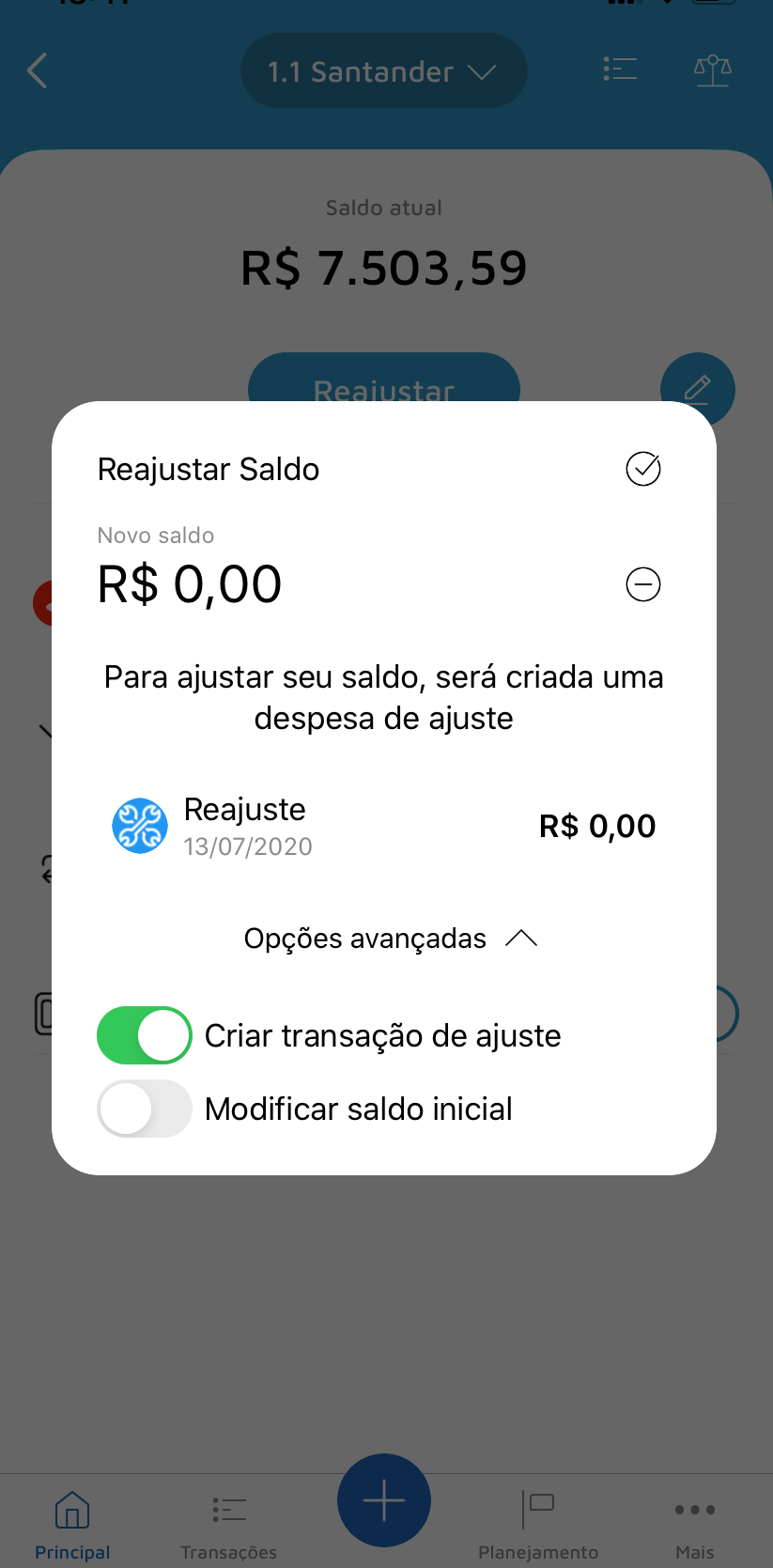Click the minus icon next to new balance

coord(642,583)
